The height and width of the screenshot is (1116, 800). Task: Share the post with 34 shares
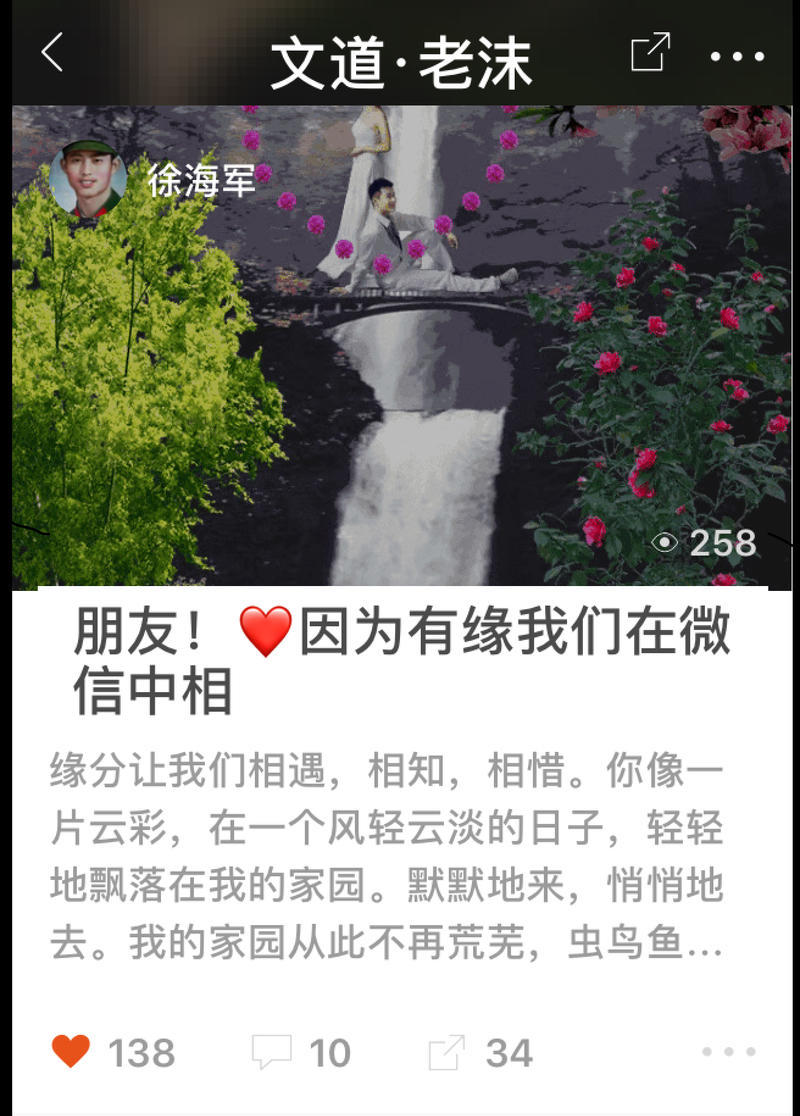[x=446, y=1052]
